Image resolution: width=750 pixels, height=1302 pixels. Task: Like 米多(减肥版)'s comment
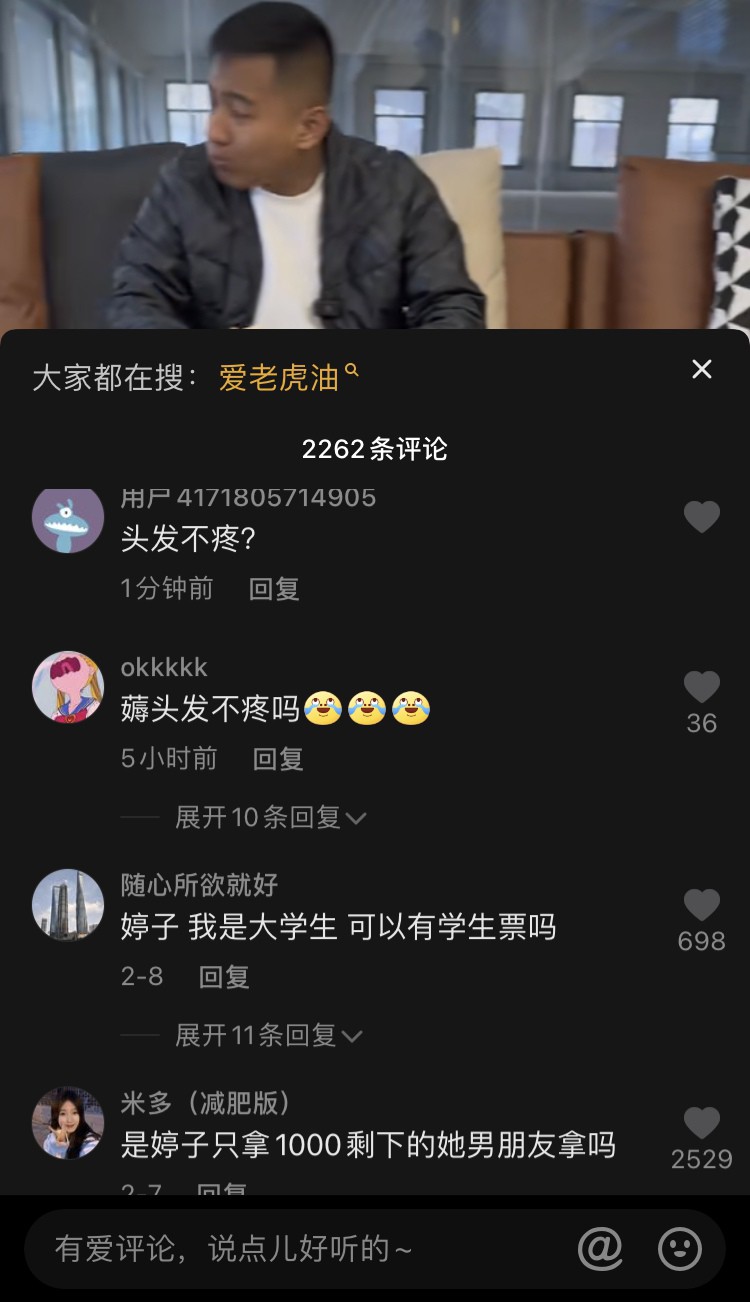tap(702, 1124)
